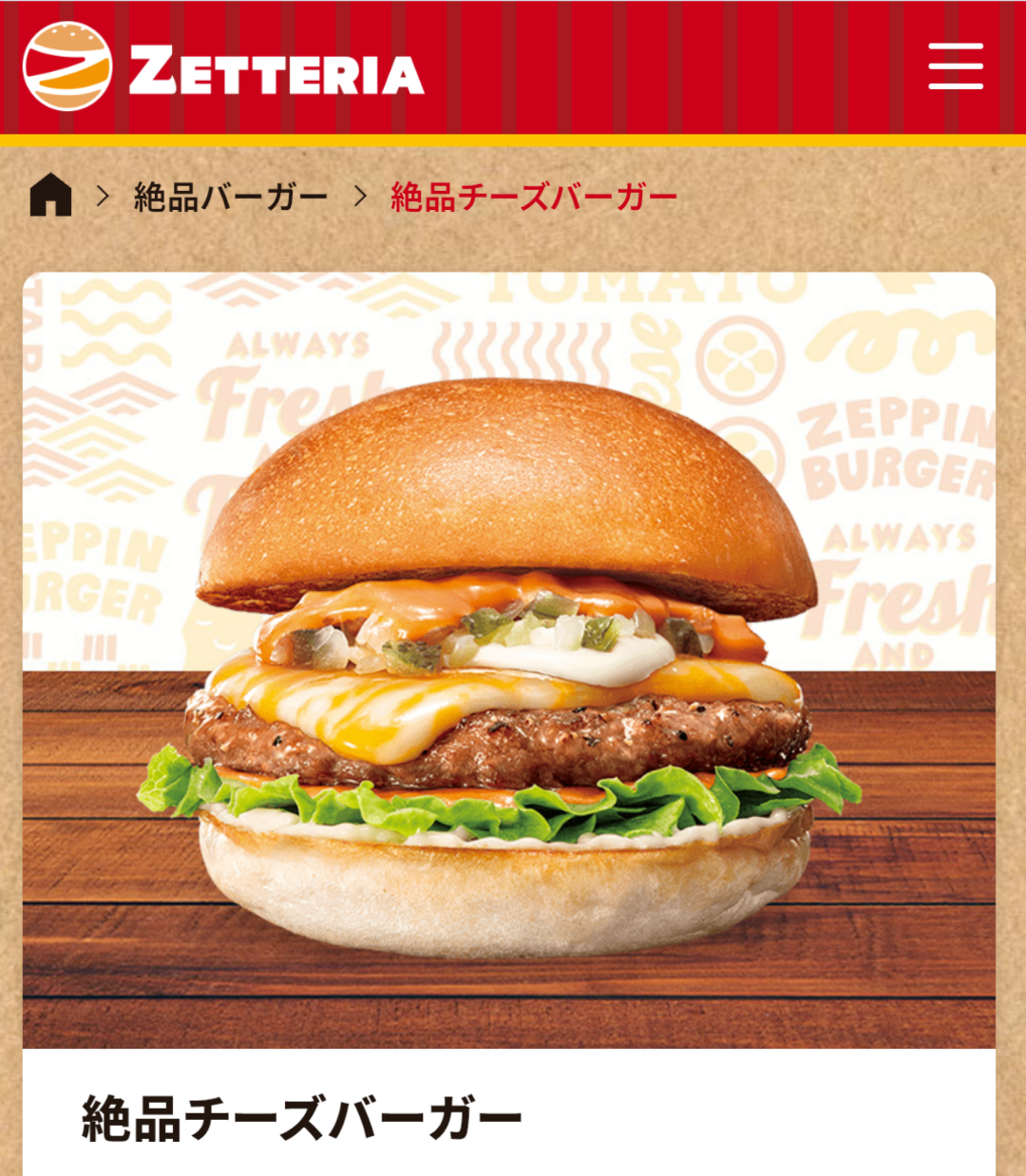Go to home via breadcrumb icon
Screen dimensions: 1026x1176
[51, 196]
